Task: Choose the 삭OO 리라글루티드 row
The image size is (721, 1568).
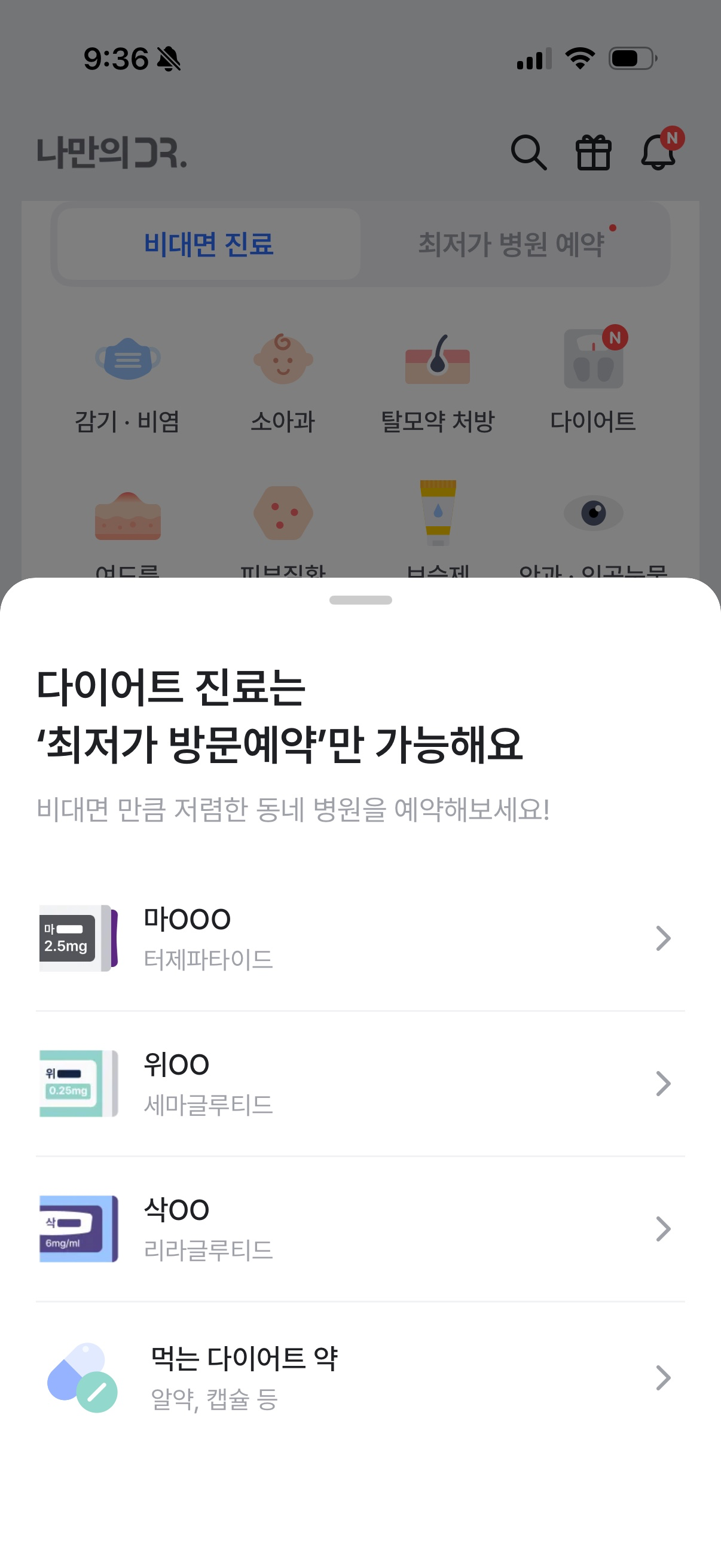Action: 360,1228
